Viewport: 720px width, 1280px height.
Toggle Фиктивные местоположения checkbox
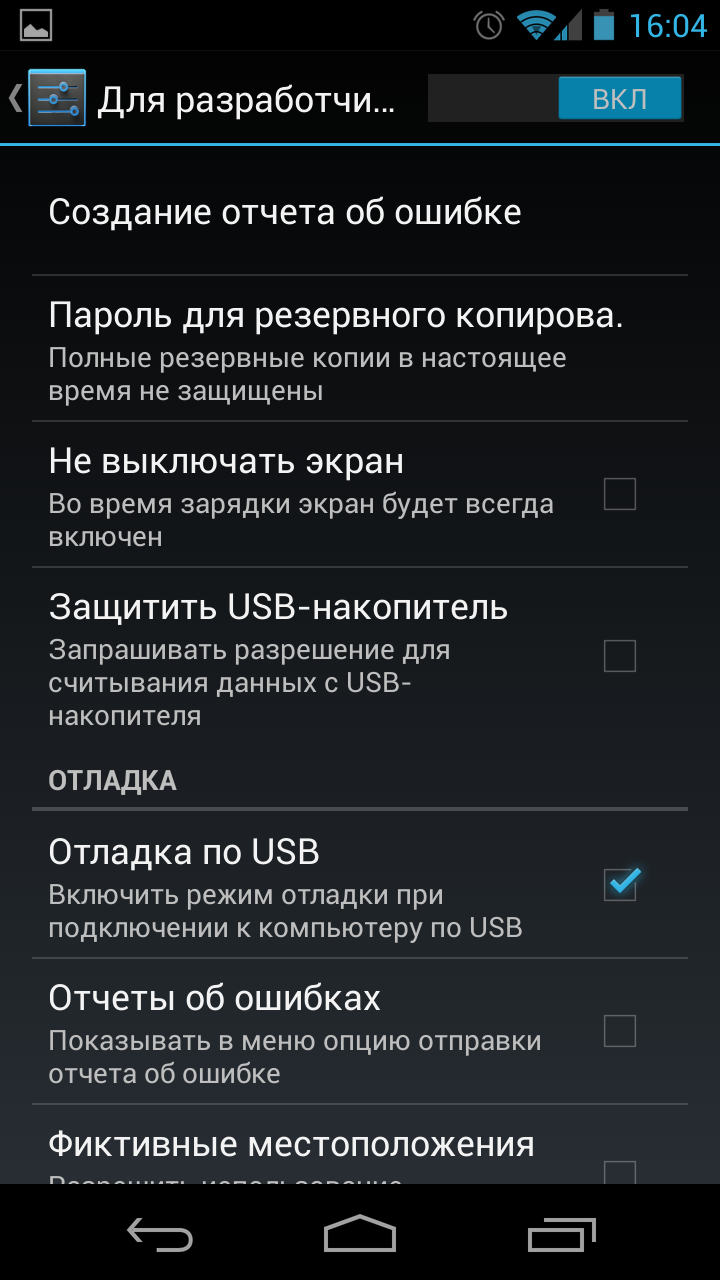click(619, 1170)
